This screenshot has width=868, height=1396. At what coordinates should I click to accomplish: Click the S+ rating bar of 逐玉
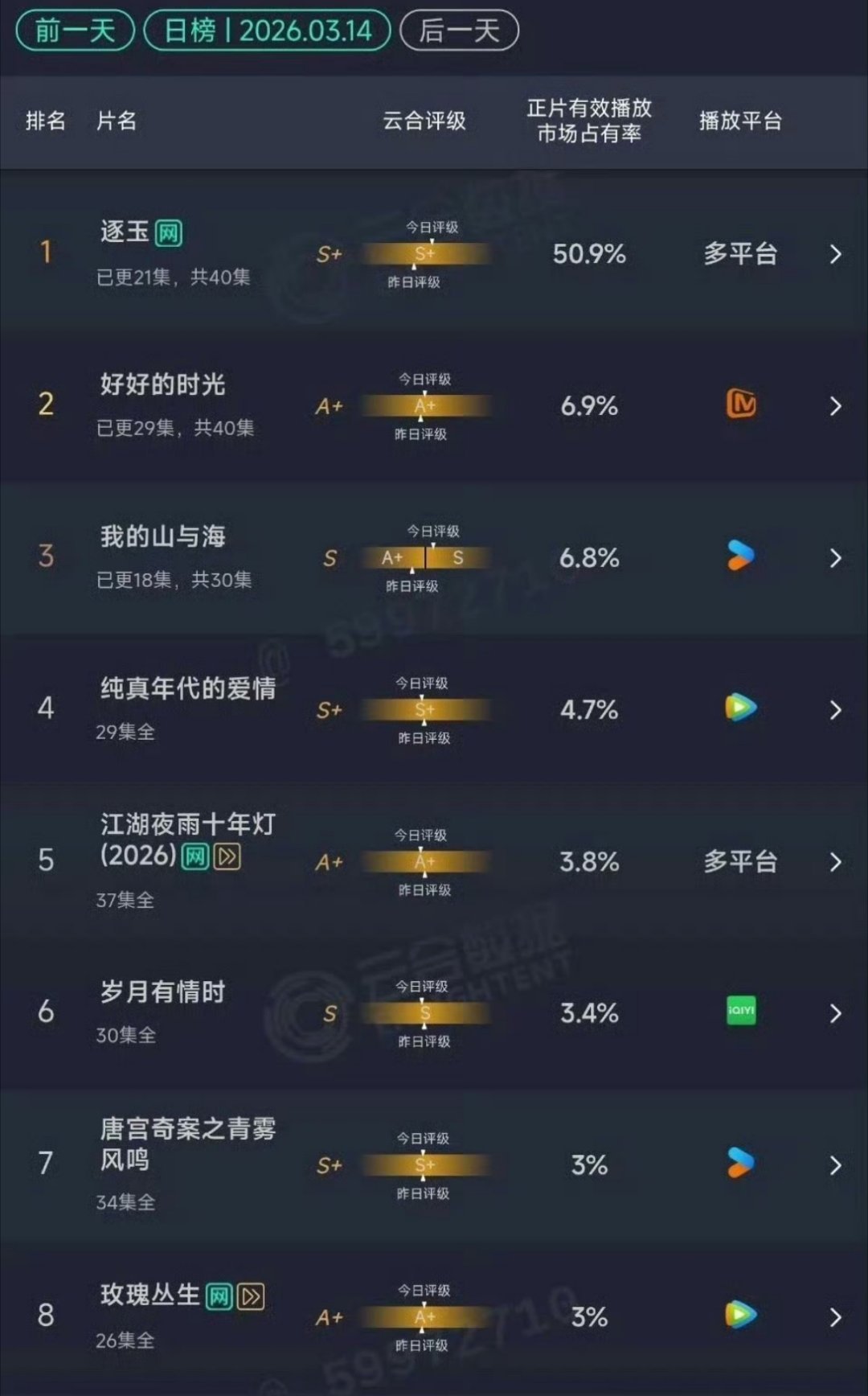point(425,253)
